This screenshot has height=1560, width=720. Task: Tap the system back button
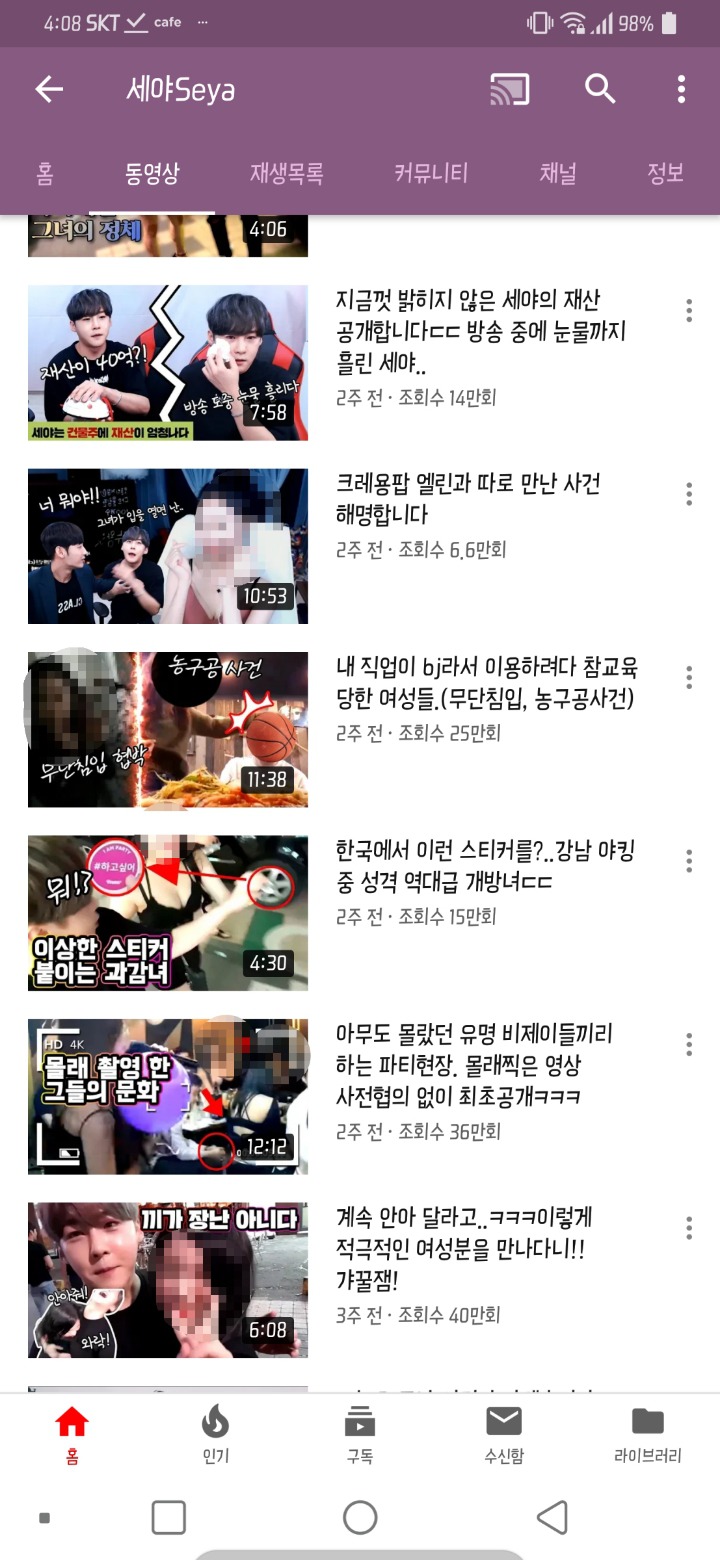552,1517
